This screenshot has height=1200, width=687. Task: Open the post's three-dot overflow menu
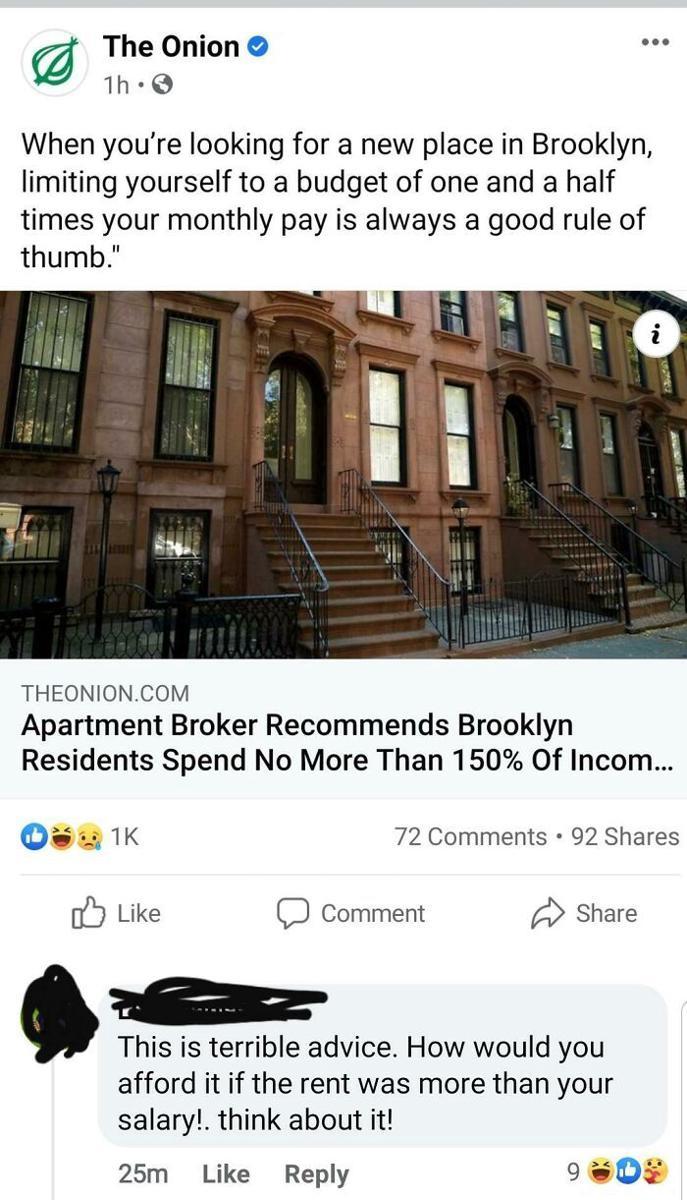[x=655, y=45]
